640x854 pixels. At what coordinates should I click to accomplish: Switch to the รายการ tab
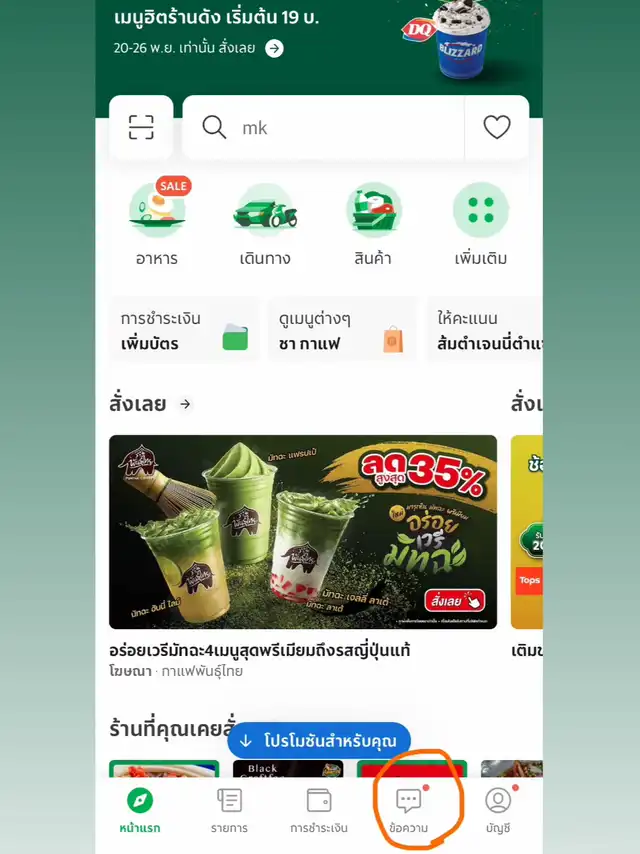(x=229, y=810)
